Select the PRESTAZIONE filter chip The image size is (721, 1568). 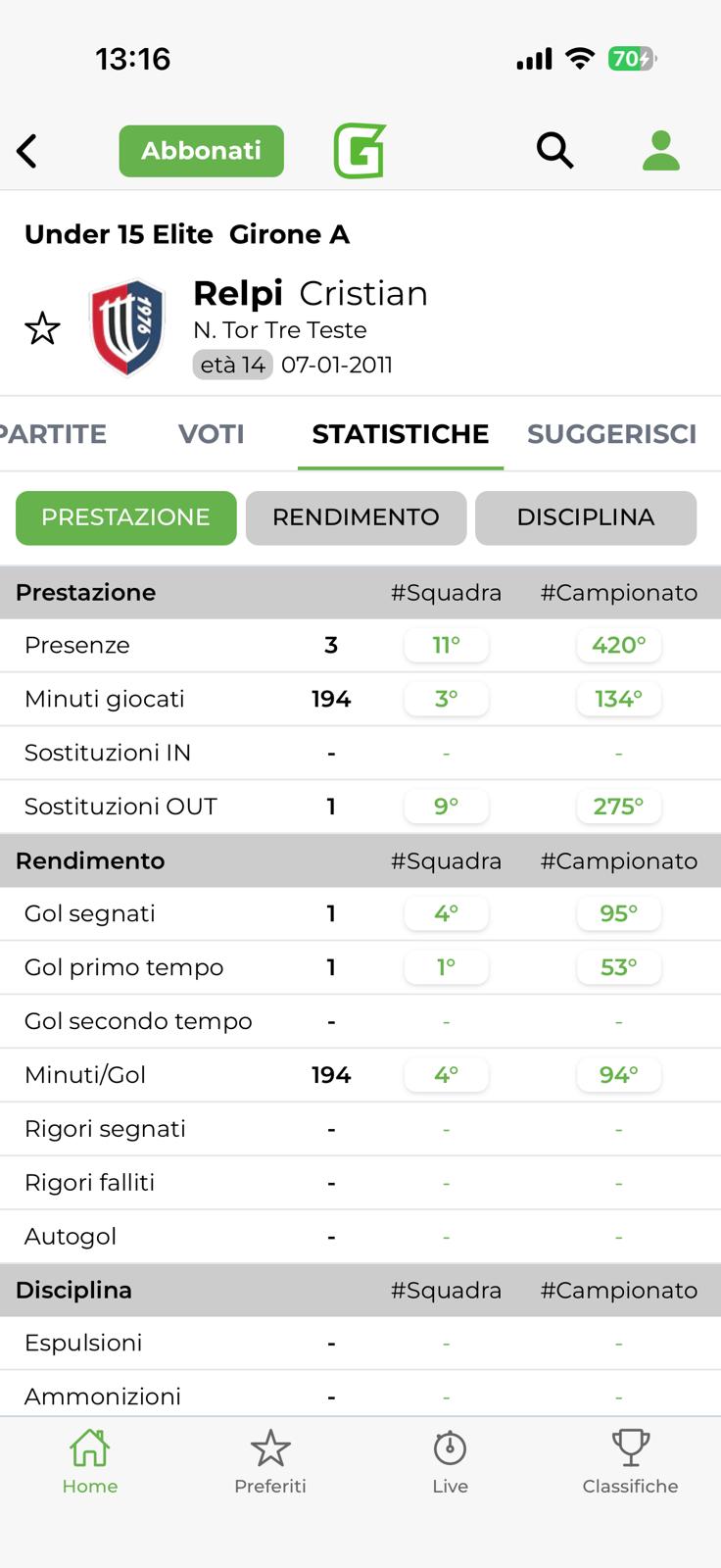coord(125,517)
